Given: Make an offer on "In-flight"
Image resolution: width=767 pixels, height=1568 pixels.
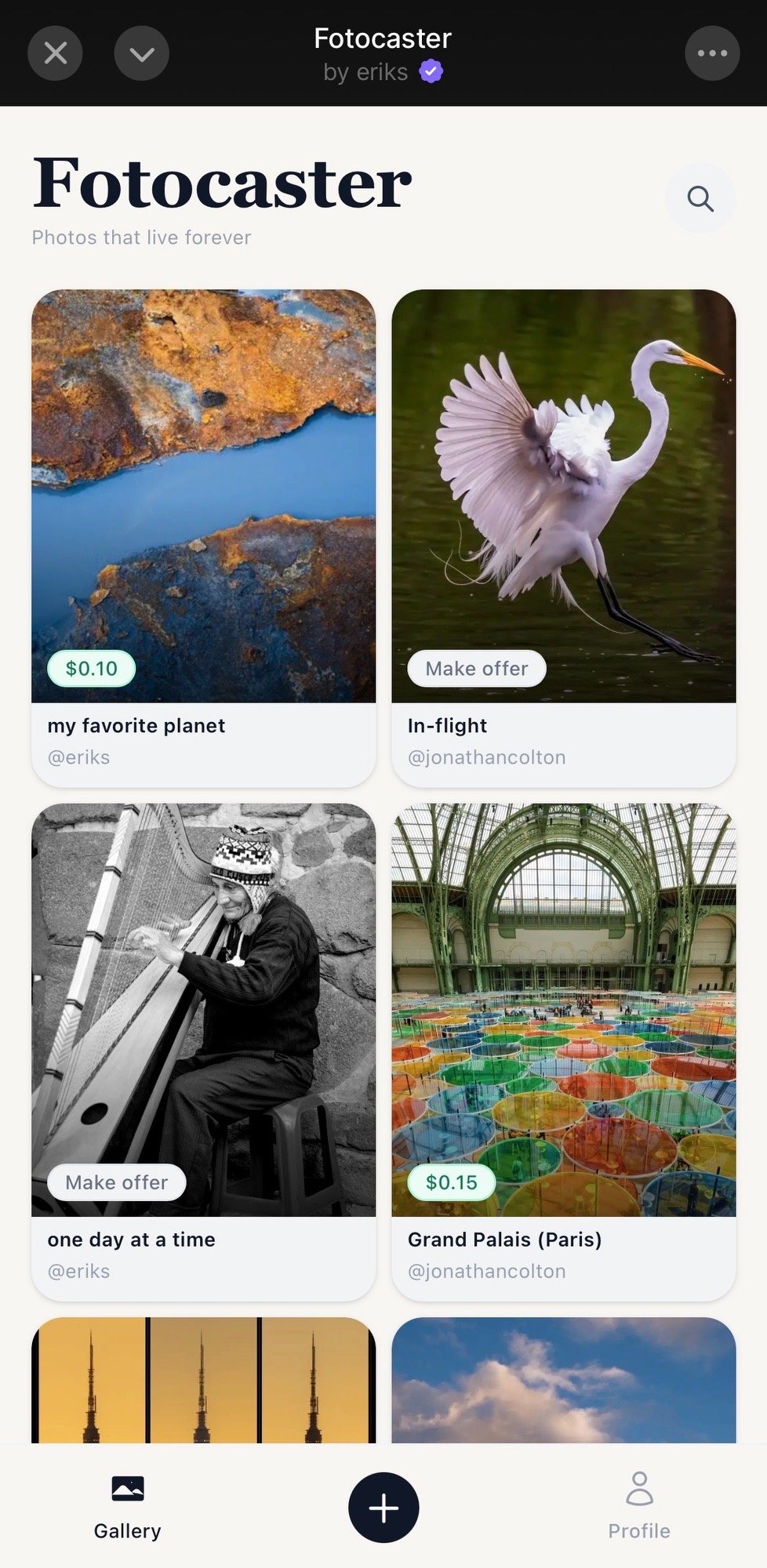Looking at the screenshot, I should (x=477, y=669).
